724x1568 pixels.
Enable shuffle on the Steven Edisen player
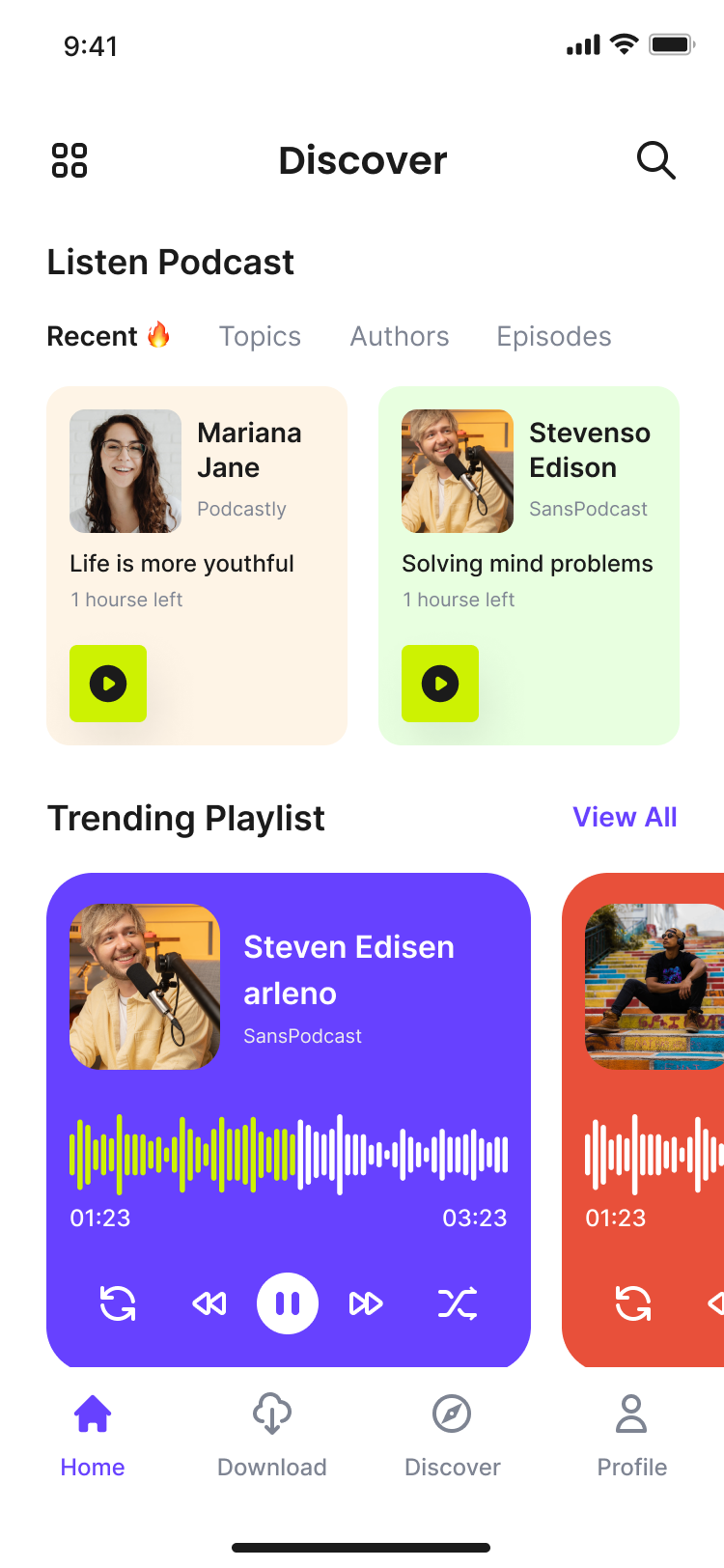pyautogui.click(x=458, y=1303)
